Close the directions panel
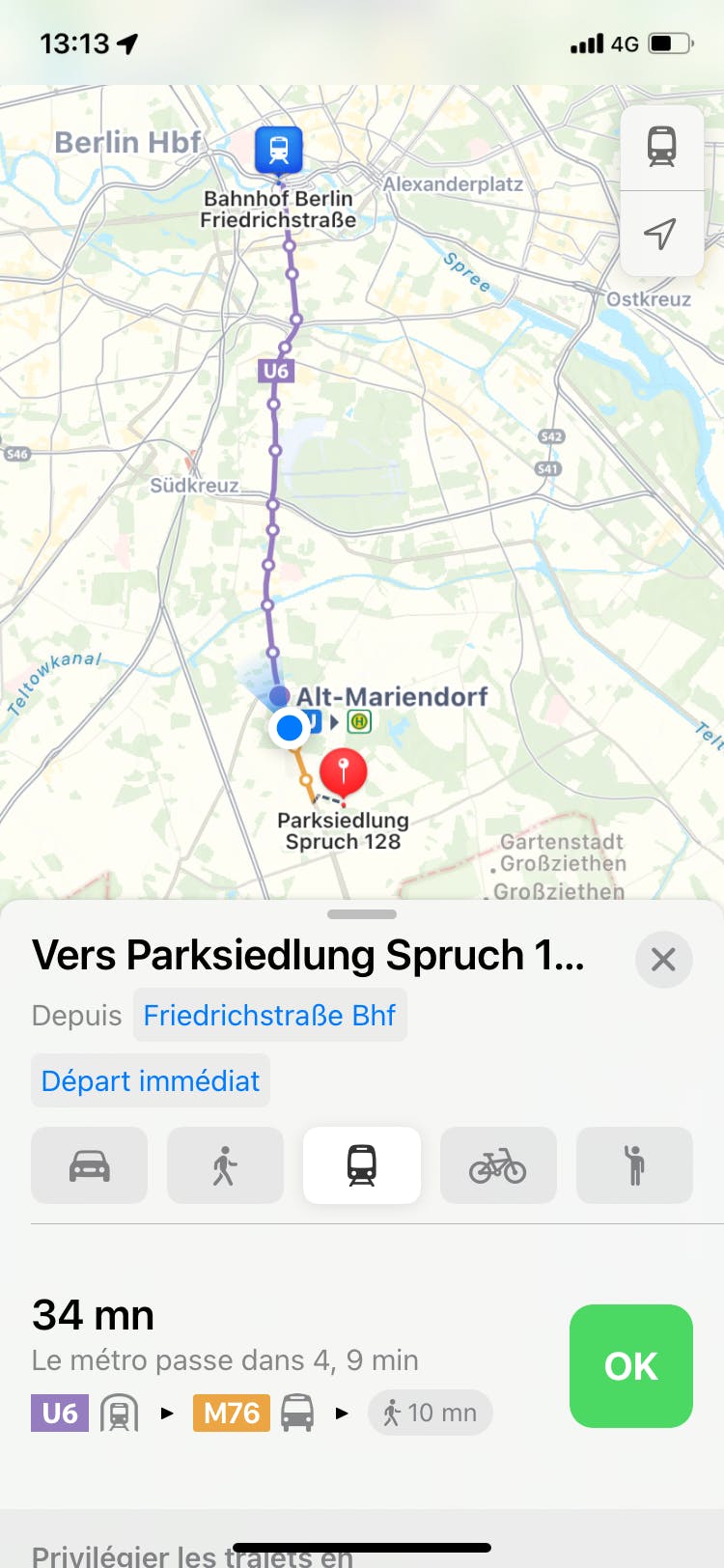Image resolution: width=724 pixels, height=1568 pixels. coord(663,960)
